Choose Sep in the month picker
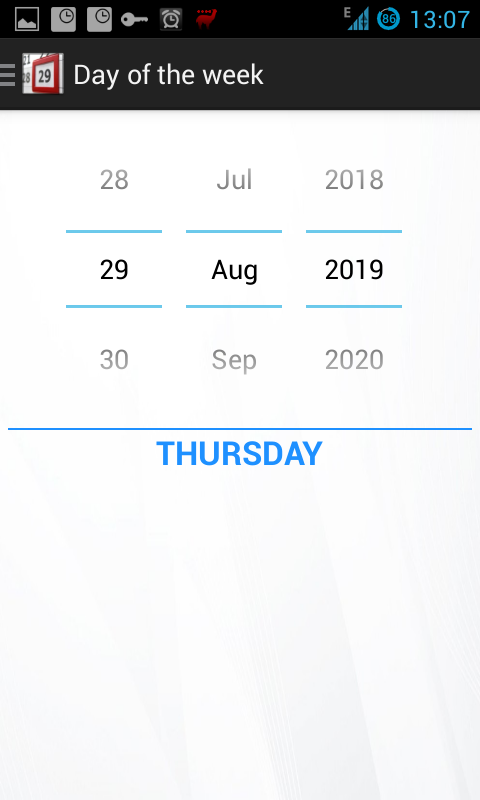The width and height of the screenshot is (480, 800). click(234, 360)
